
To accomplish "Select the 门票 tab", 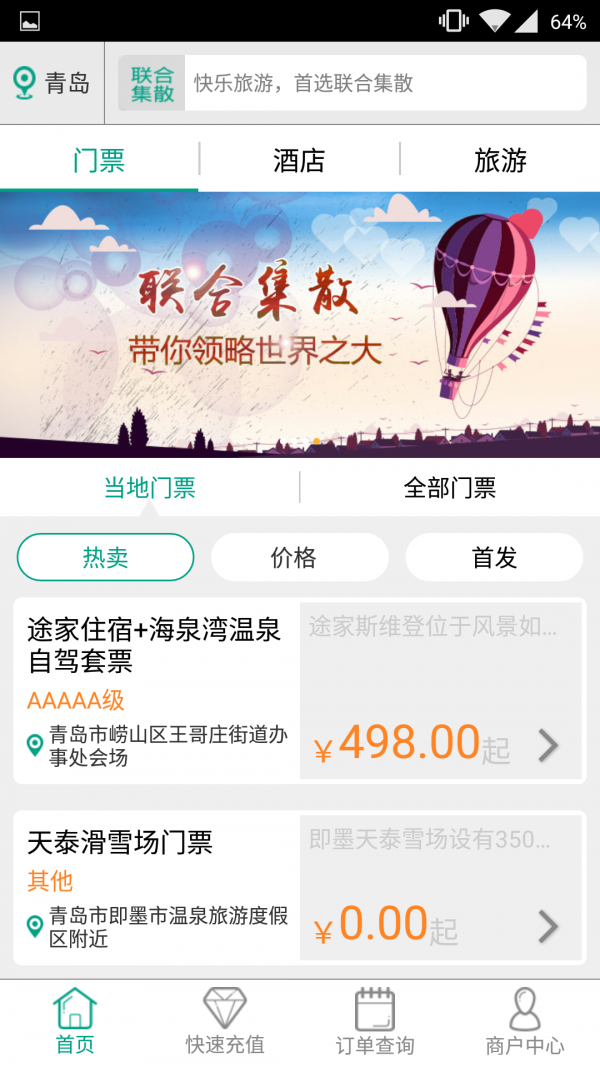I will pyautogui.click(x=99, y=160).
